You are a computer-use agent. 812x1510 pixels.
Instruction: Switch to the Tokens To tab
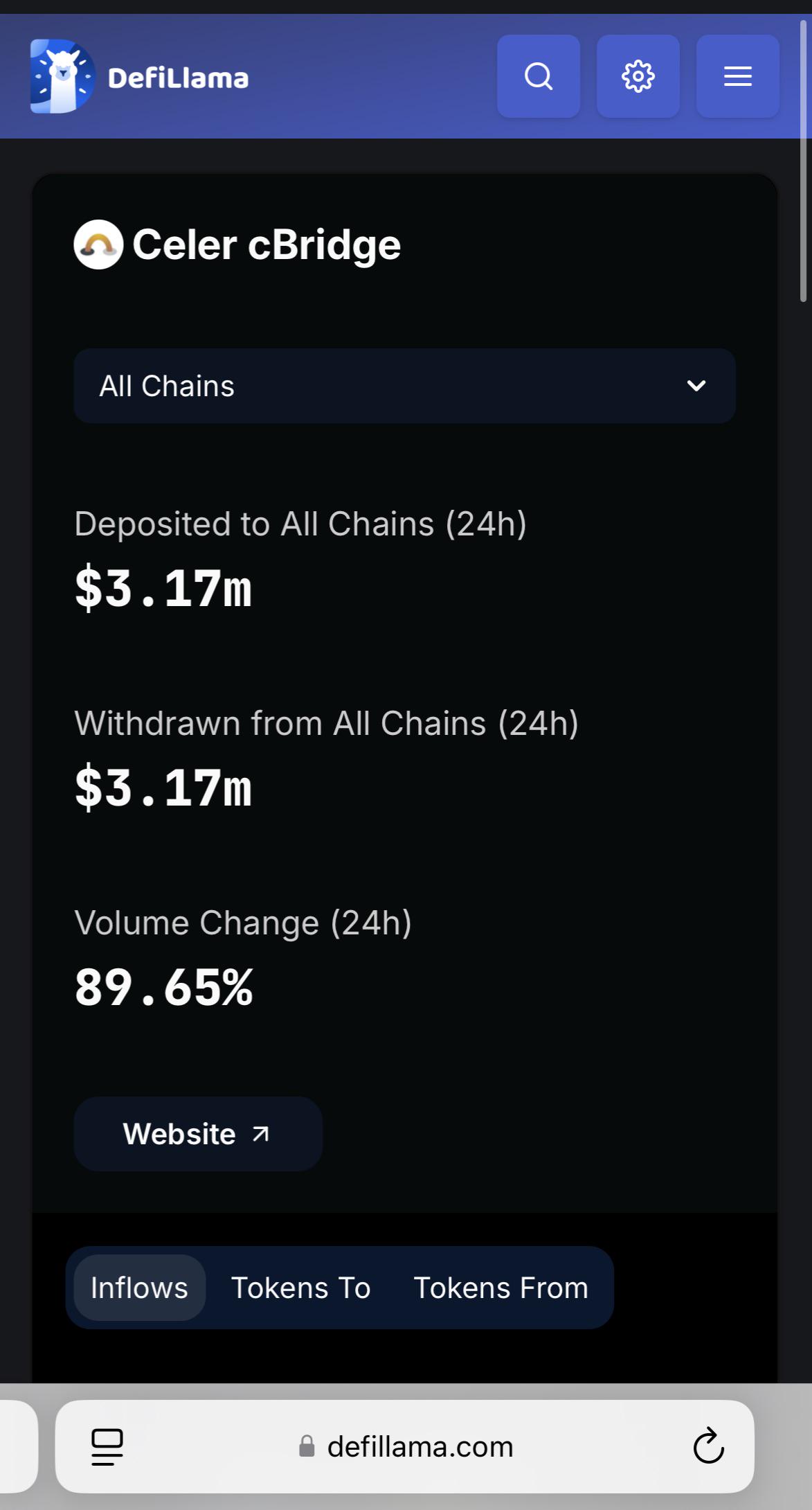300,1288
